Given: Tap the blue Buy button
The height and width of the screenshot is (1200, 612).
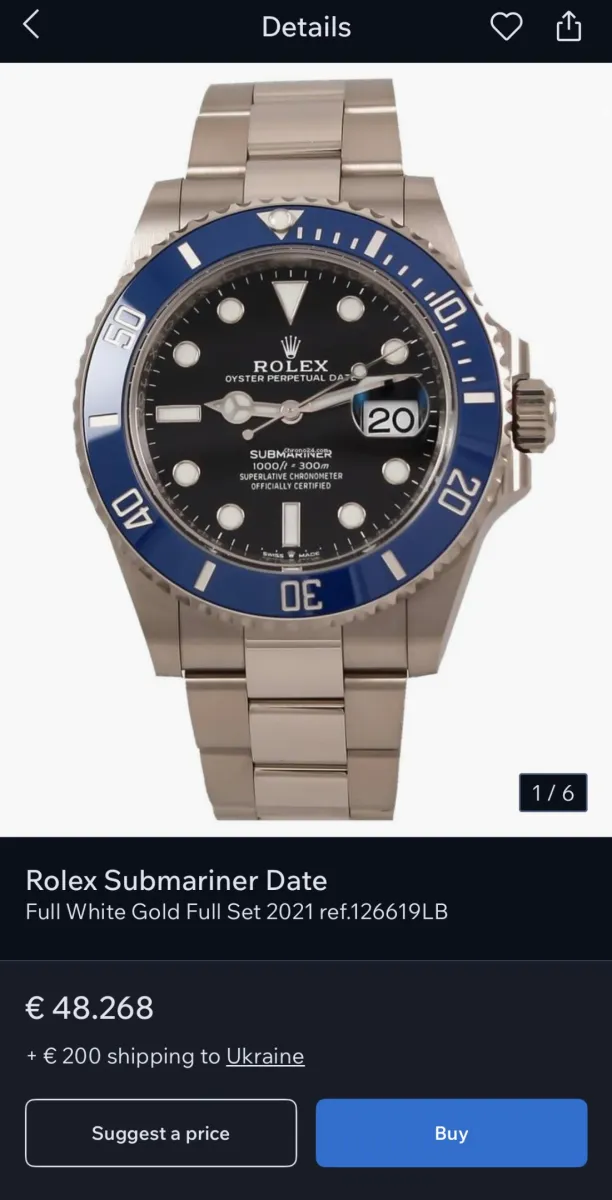Looking at the screenshot, I should (x=451, y=1133).
